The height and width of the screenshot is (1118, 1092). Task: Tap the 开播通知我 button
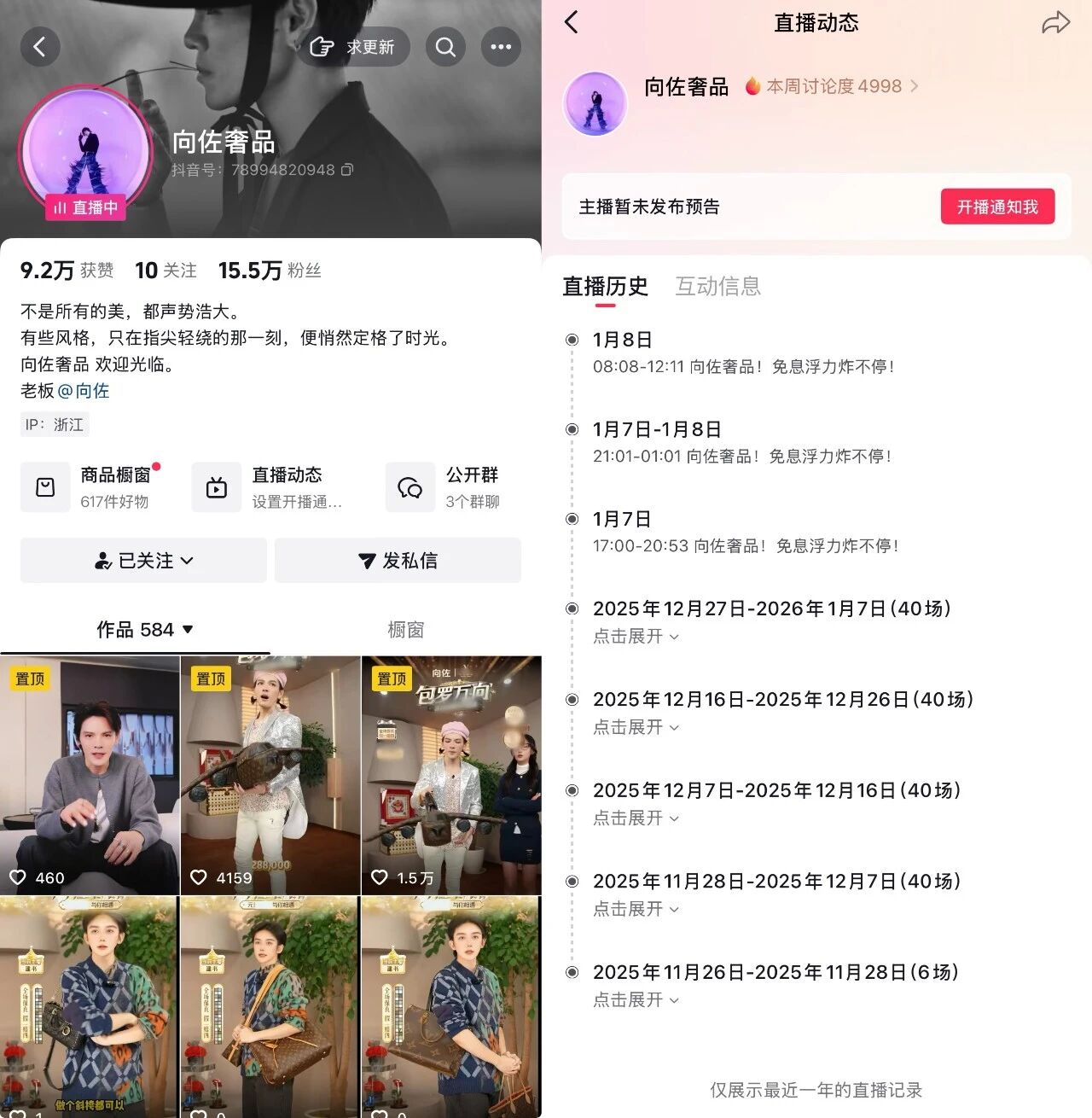pyautogui.click(x=997, y=207)
